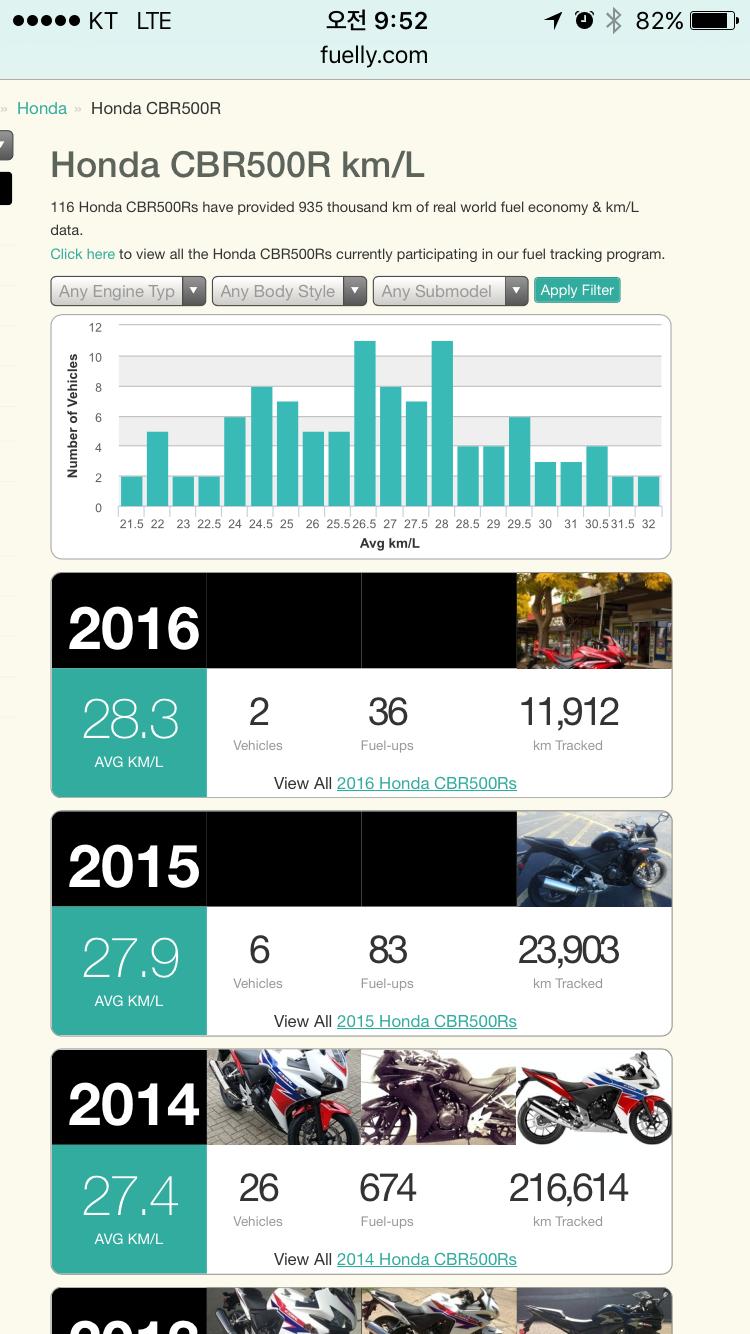Open the 2015 black motorcycle photo
The width and height of the screenshot is (750, 1334).
pyautogui.click(x=594, y=859)
